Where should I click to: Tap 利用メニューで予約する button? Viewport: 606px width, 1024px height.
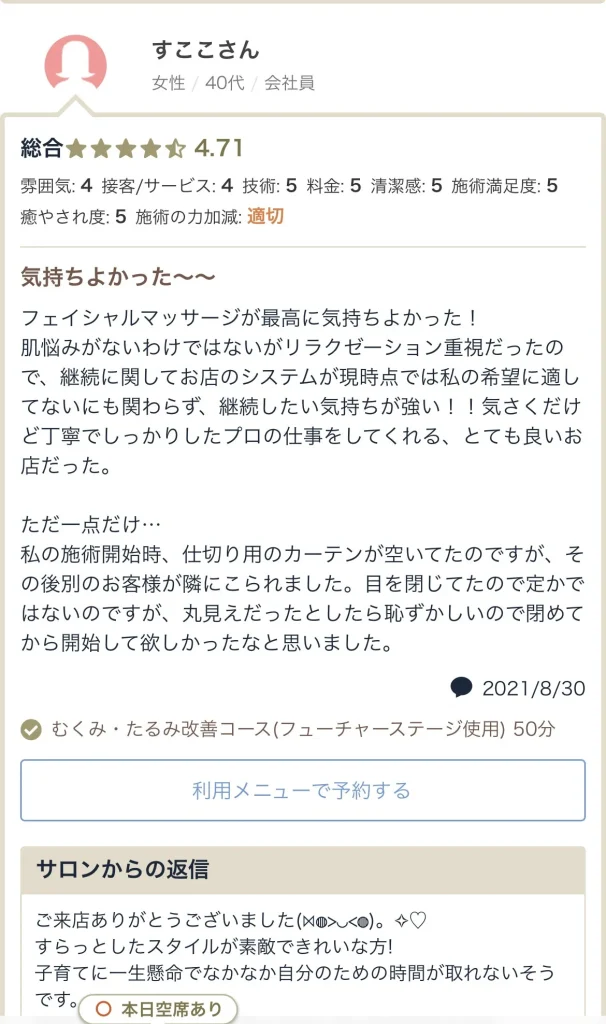pyautogui.click(x=302, y=790)
